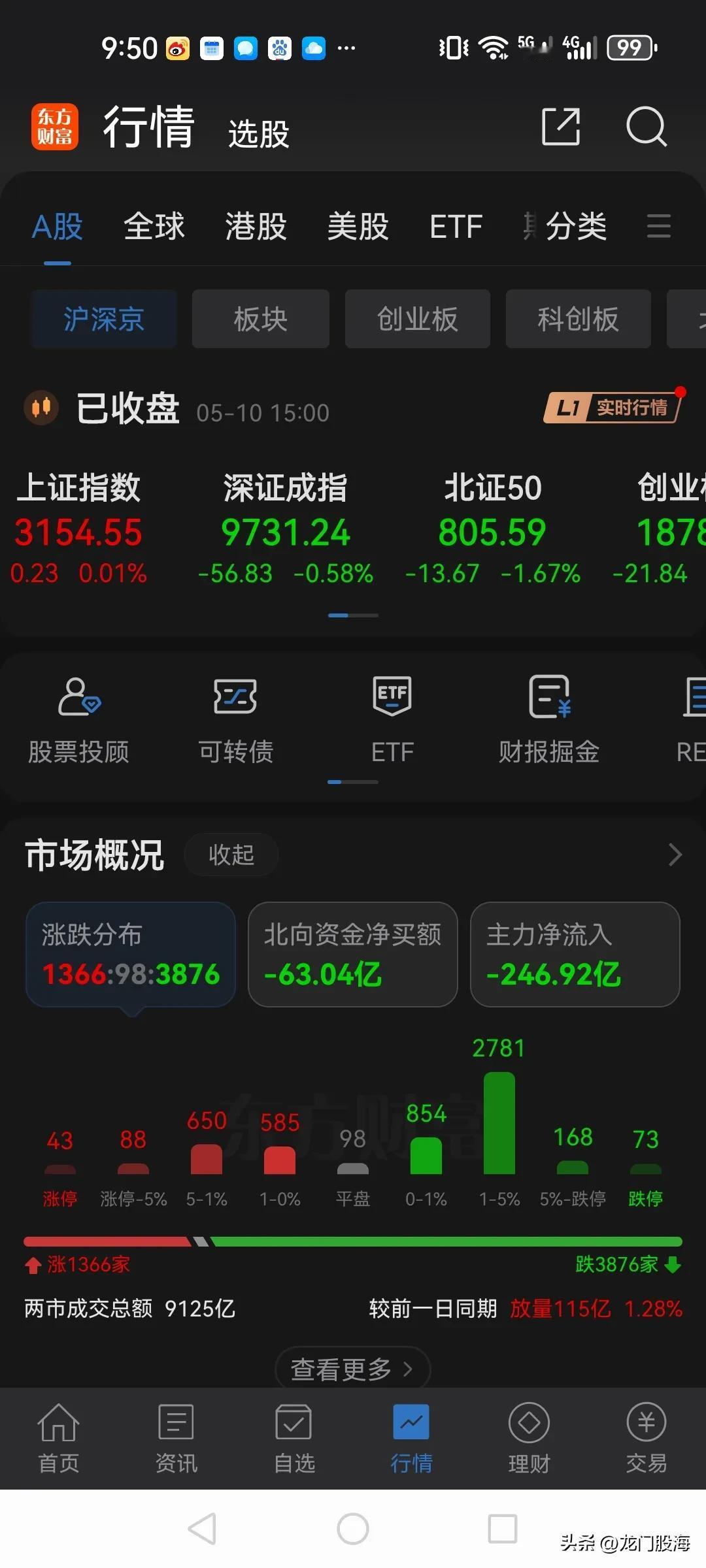Collapse market overview with 收起
Screen dimensions: 706x1568
(231, 855)
